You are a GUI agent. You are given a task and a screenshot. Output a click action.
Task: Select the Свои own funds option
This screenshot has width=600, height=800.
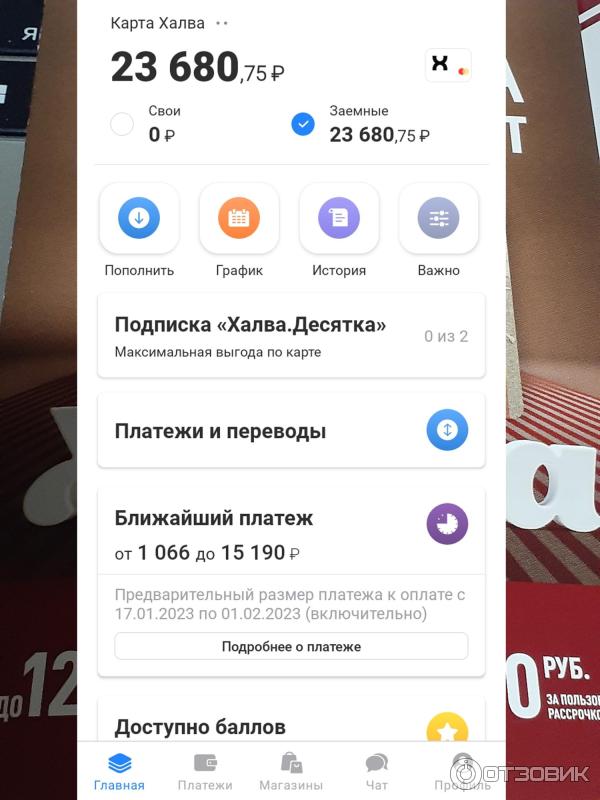coord(122,125)
